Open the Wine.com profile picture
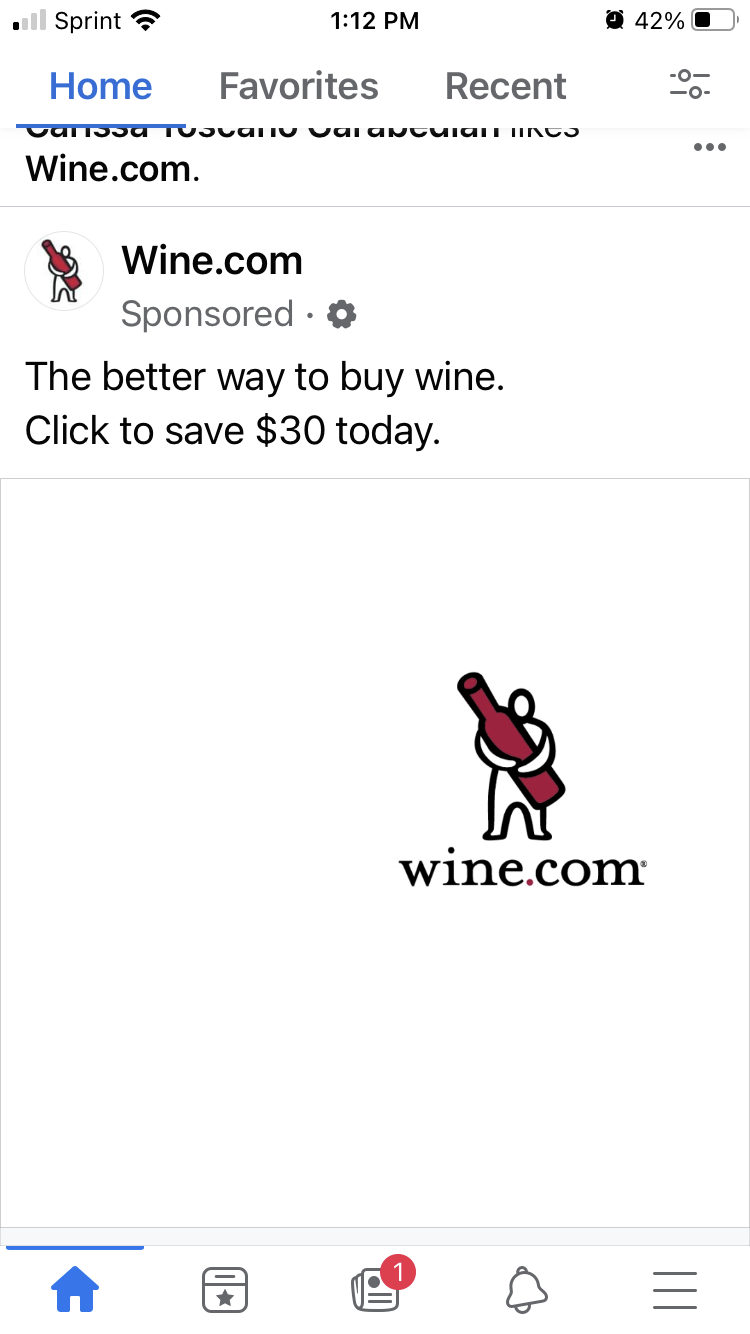This screenshot has height=1334, width=750. click(64, 271)
